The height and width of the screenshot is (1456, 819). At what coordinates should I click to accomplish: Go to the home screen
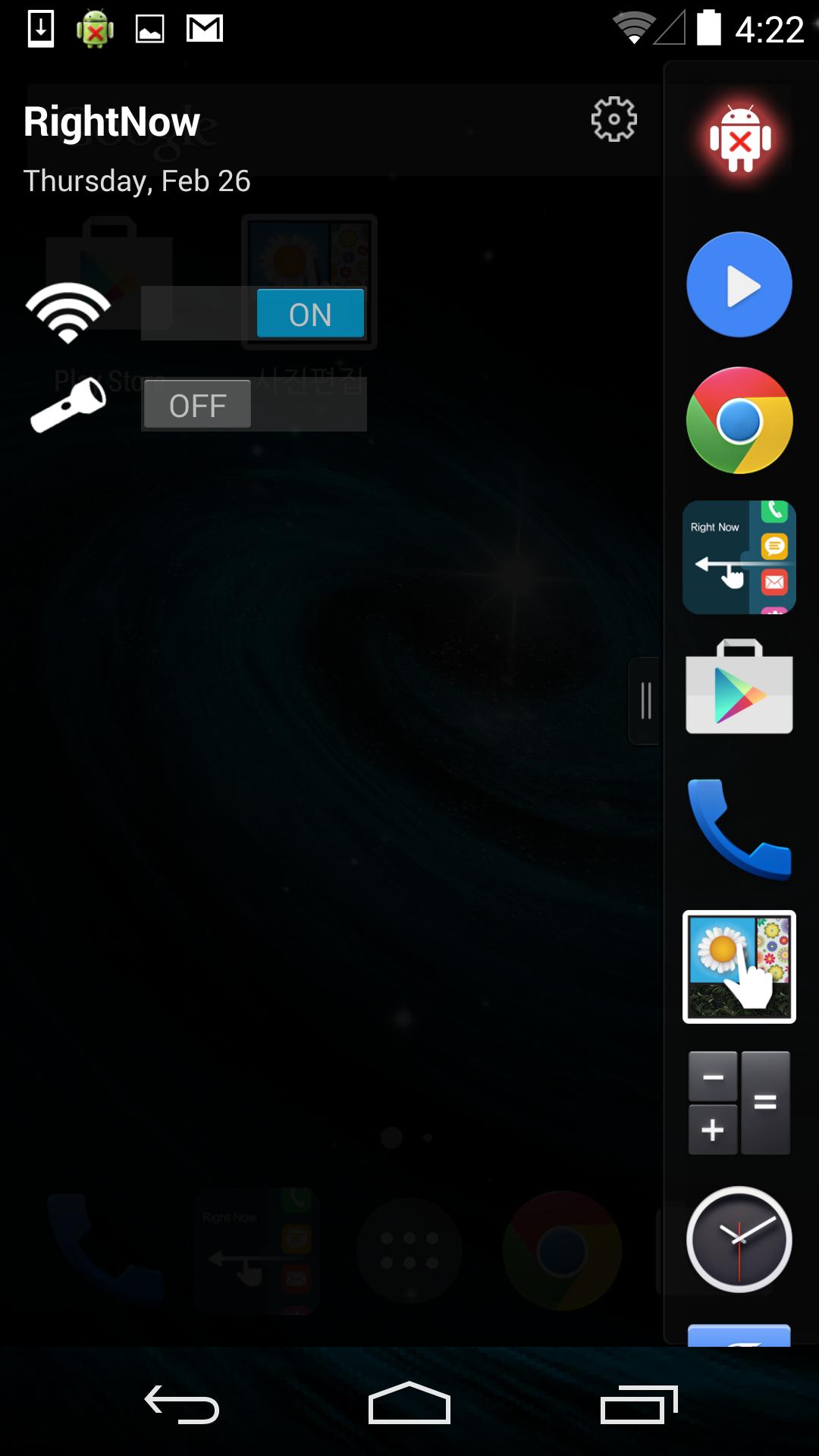pos(409,1404)
